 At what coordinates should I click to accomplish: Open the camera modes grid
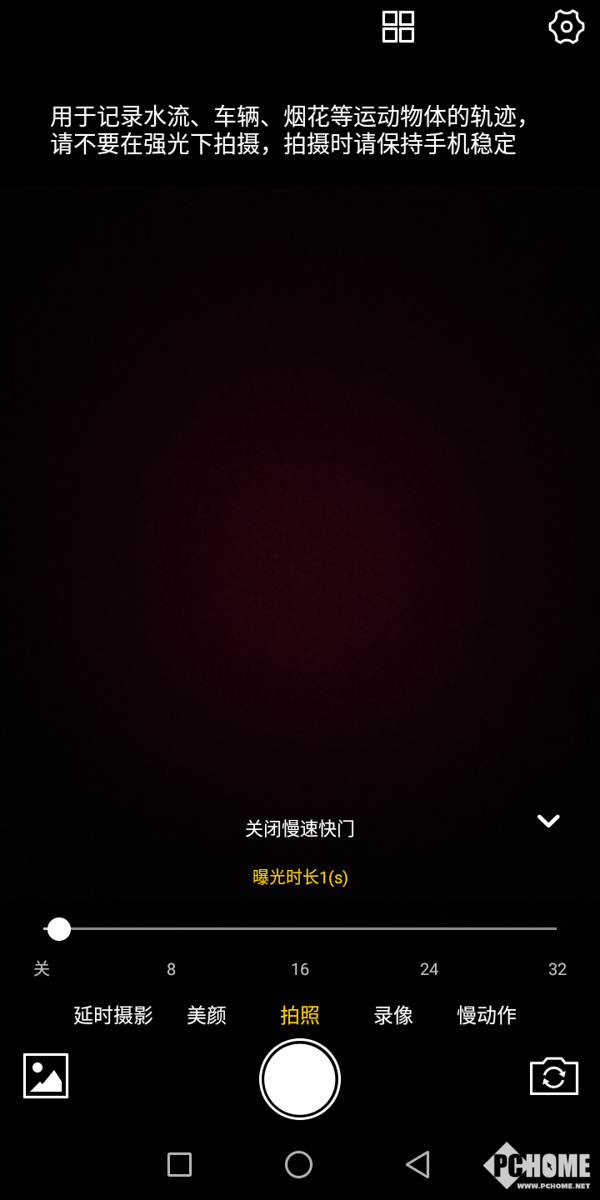[398, 27]
